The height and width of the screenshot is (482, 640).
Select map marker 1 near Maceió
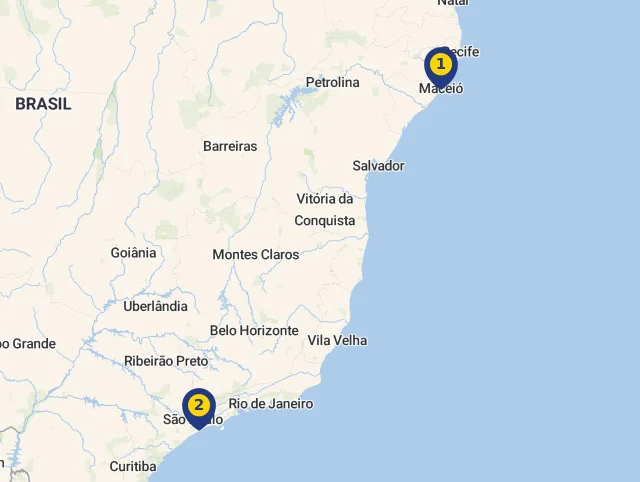440,66
